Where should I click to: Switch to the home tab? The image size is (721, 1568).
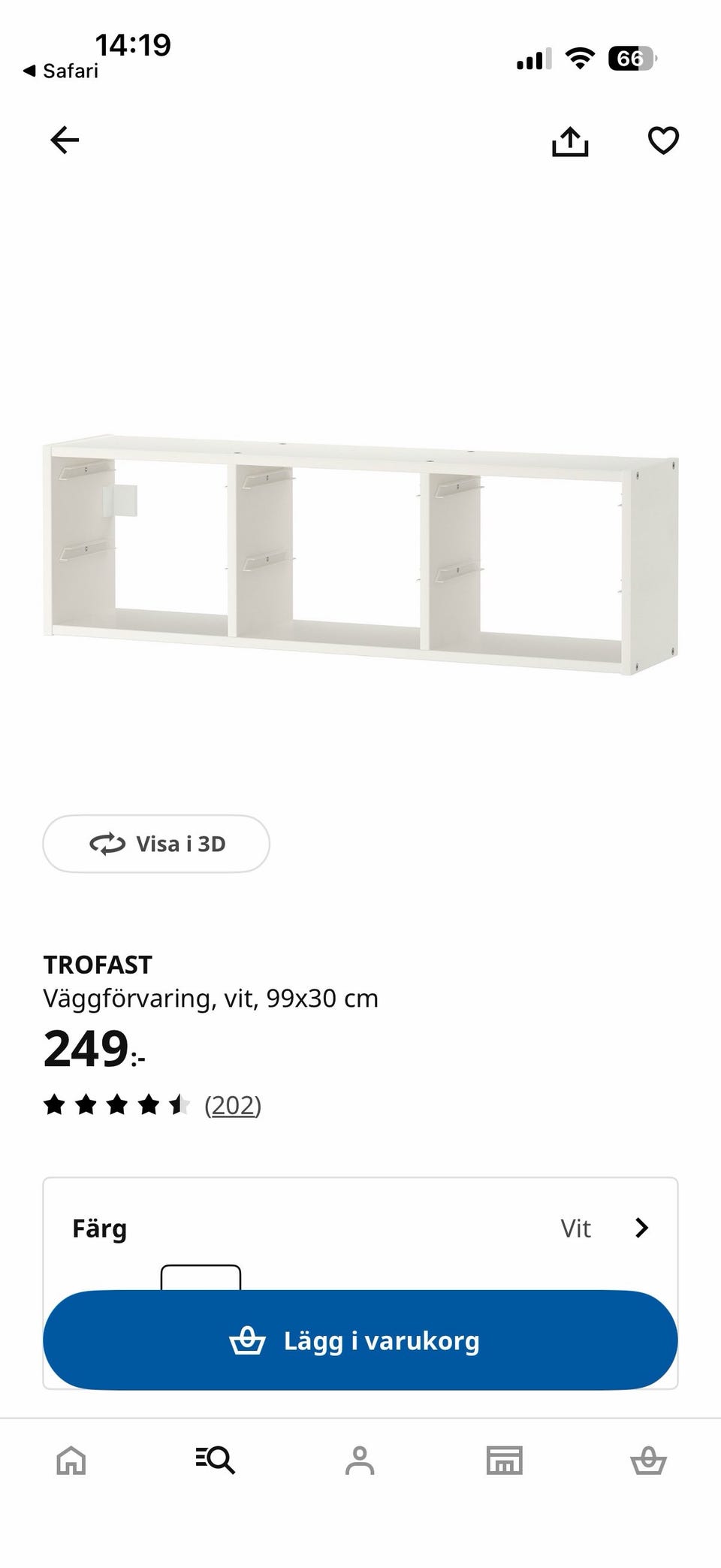pyautogui.click(x=71, y=1461)
